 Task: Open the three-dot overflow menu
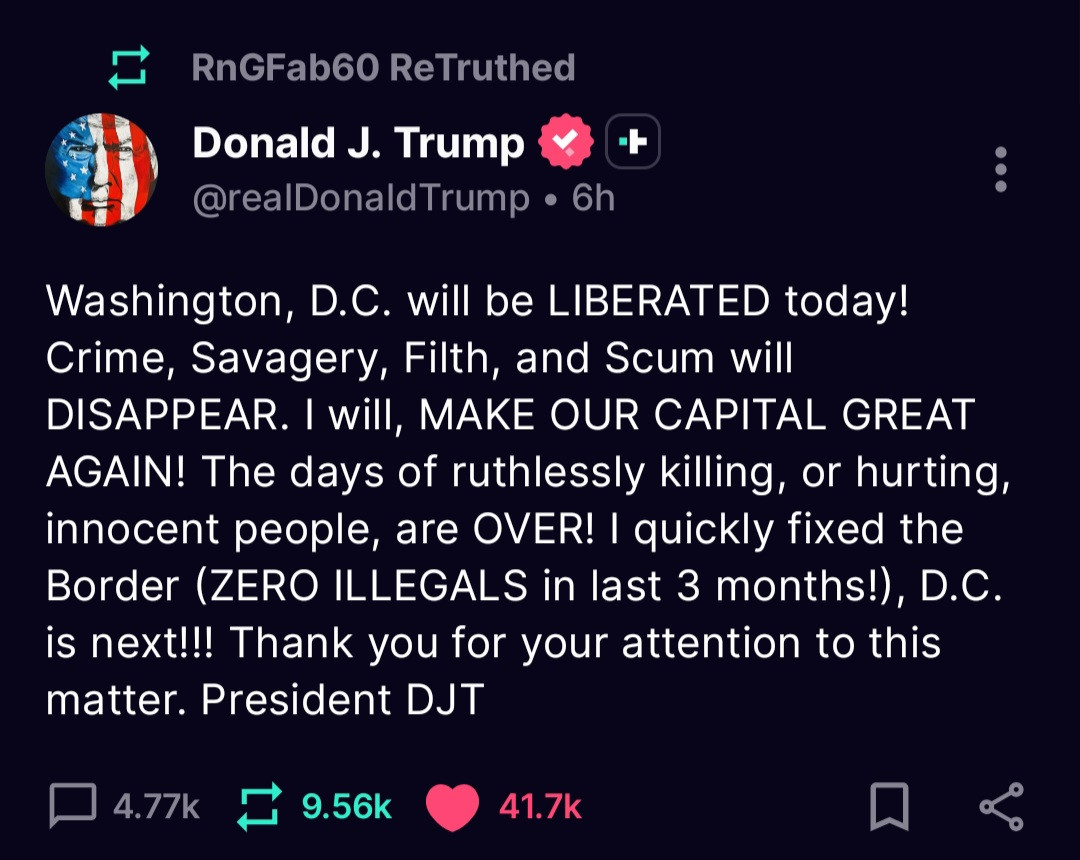point(1000,170)
